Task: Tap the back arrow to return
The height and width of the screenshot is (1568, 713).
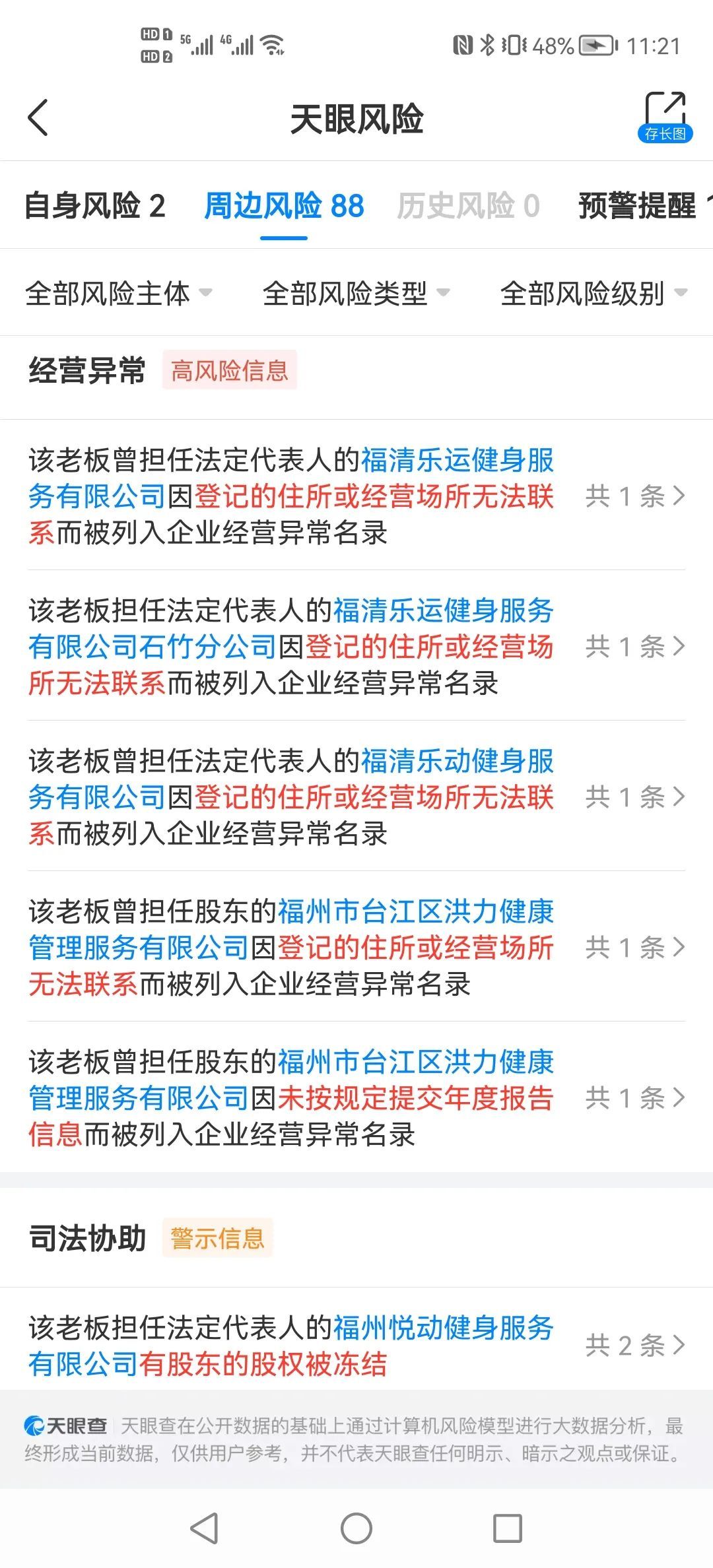Action: (x=38, y=119)
